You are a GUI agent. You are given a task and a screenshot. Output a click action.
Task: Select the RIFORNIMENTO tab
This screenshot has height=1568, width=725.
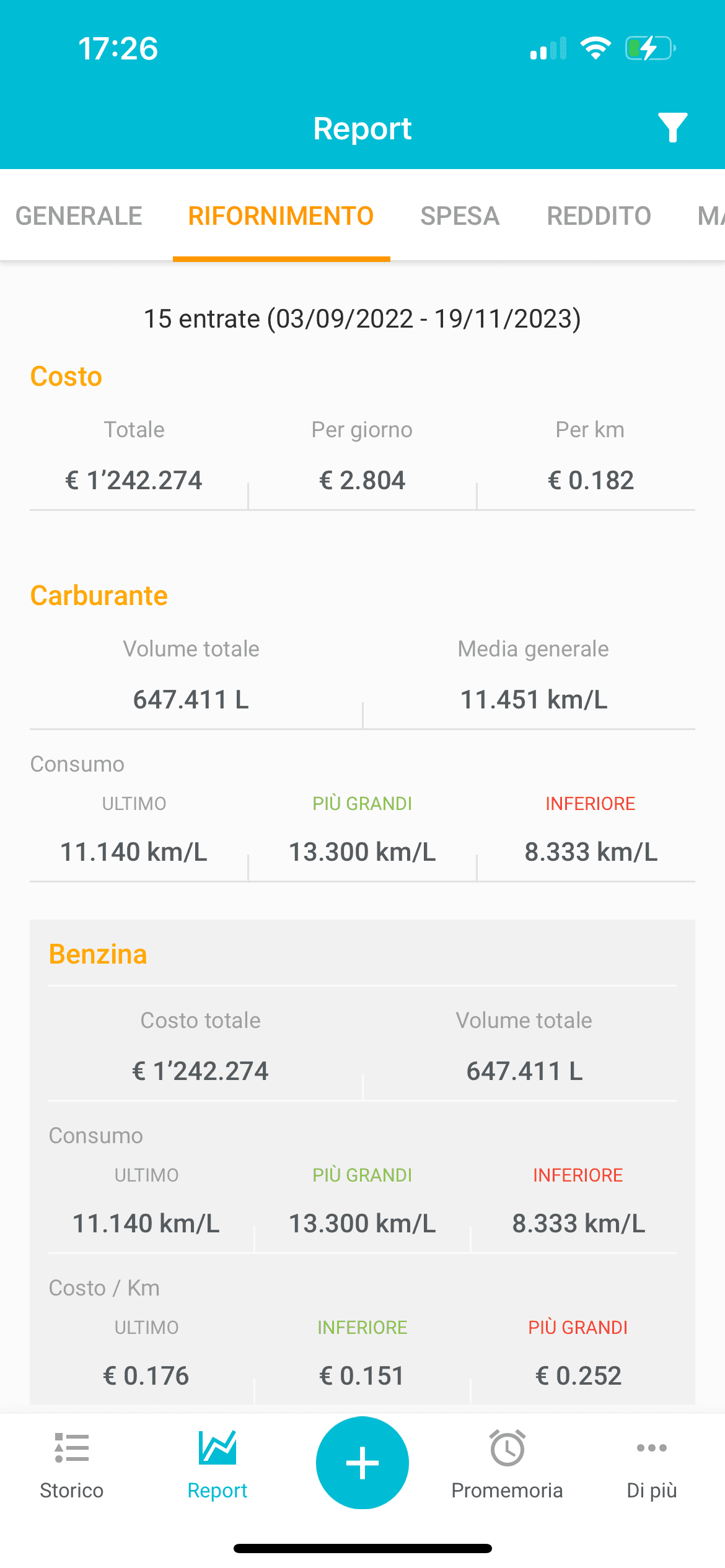(281, 216)
